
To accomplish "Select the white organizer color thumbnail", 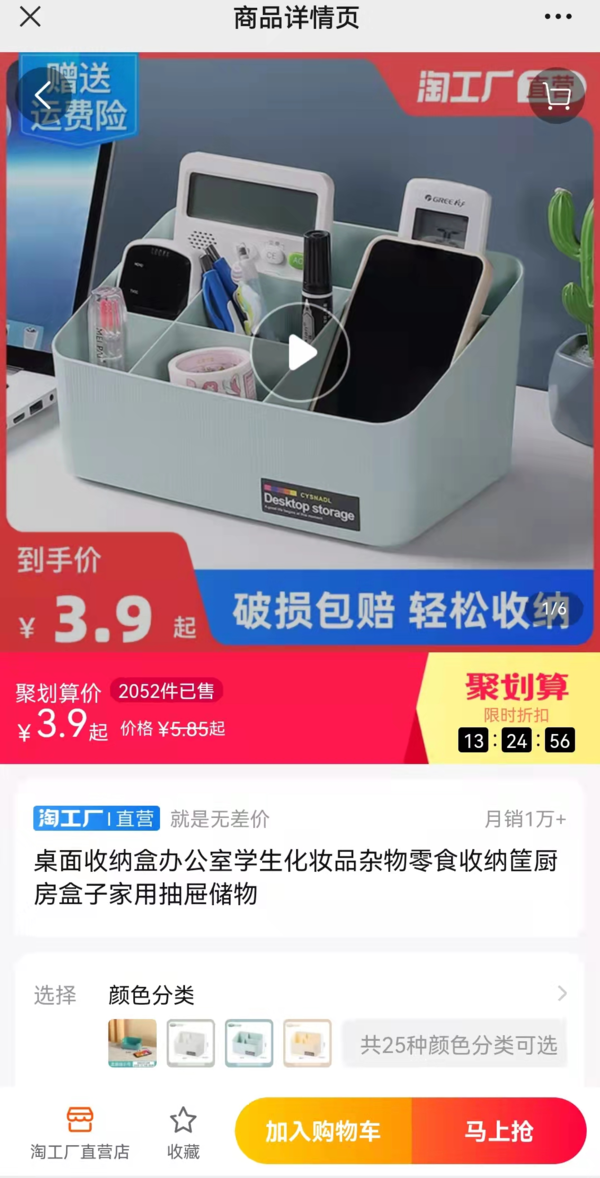I will (x=190, y=1043).
